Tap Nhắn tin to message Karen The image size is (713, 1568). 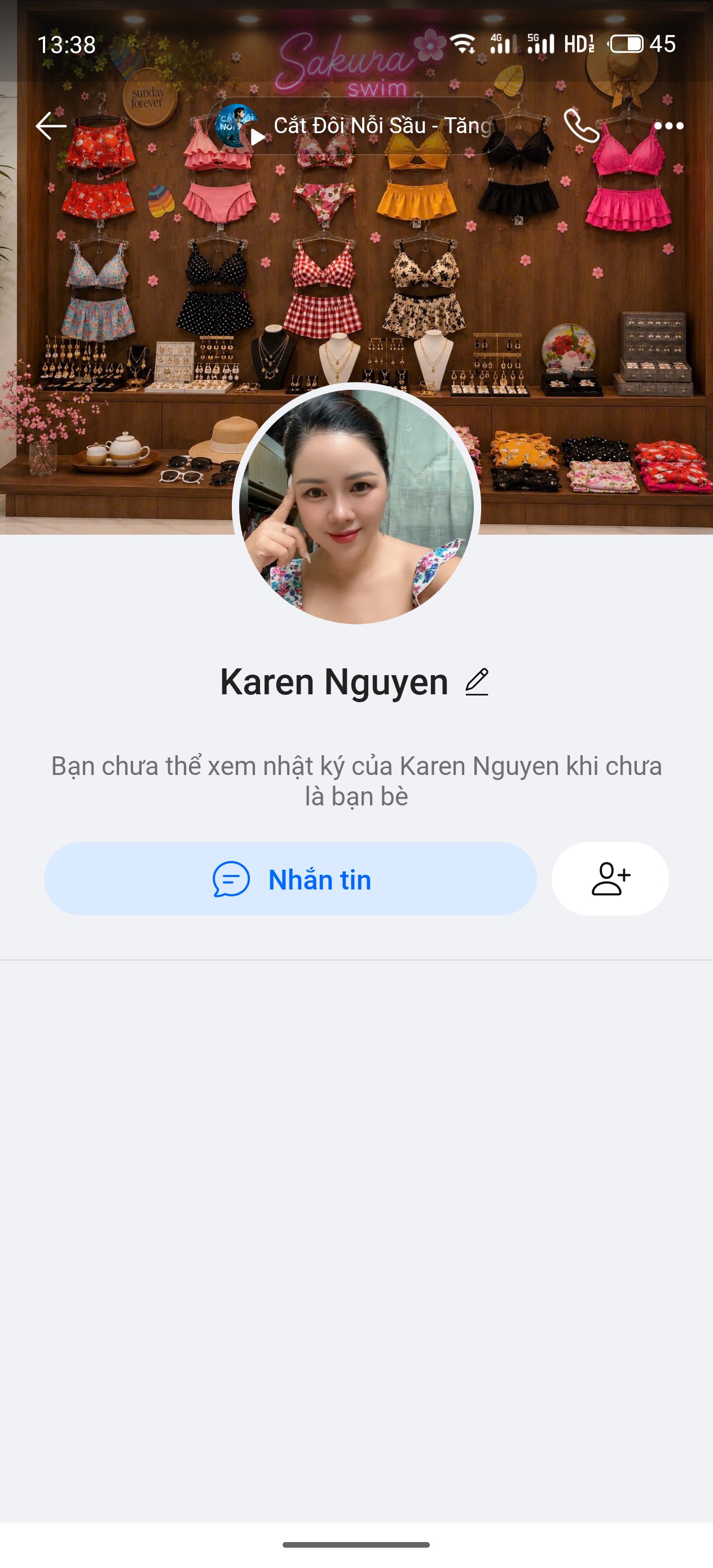tap(291, 878)
